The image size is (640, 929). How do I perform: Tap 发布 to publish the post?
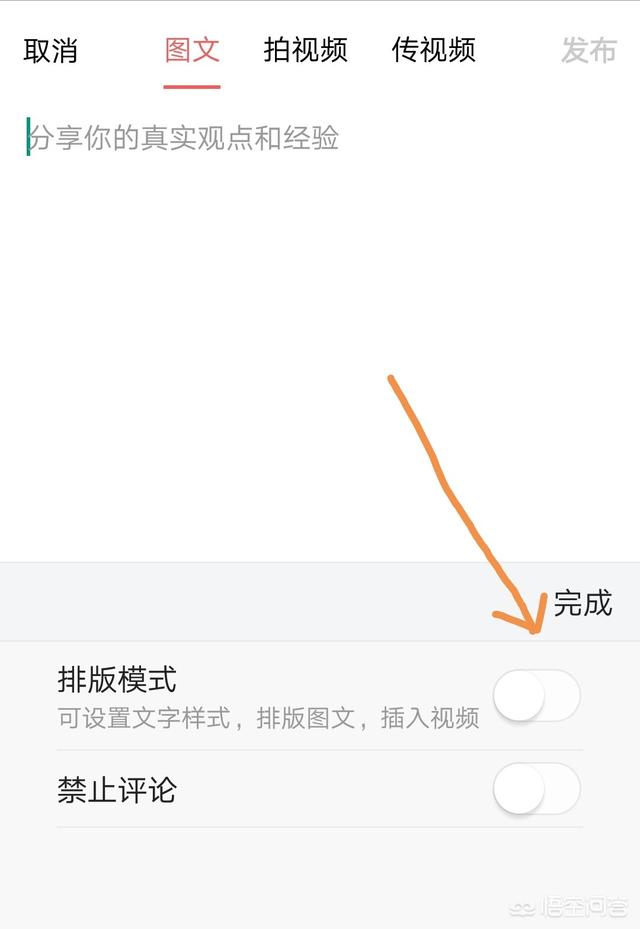point(588,51)
